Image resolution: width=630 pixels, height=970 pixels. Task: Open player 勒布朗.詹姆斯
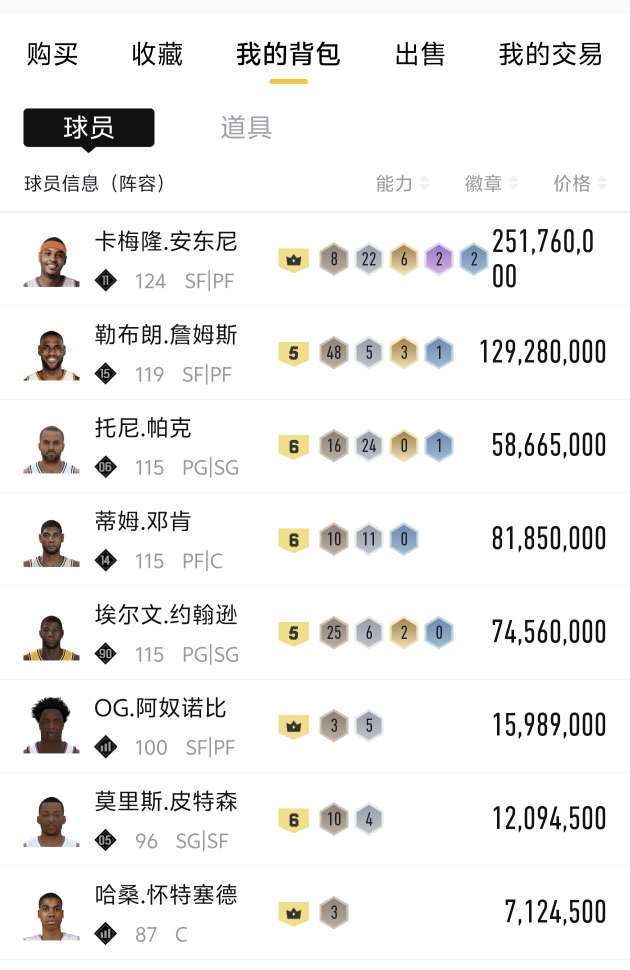click(x=166, y=335)
